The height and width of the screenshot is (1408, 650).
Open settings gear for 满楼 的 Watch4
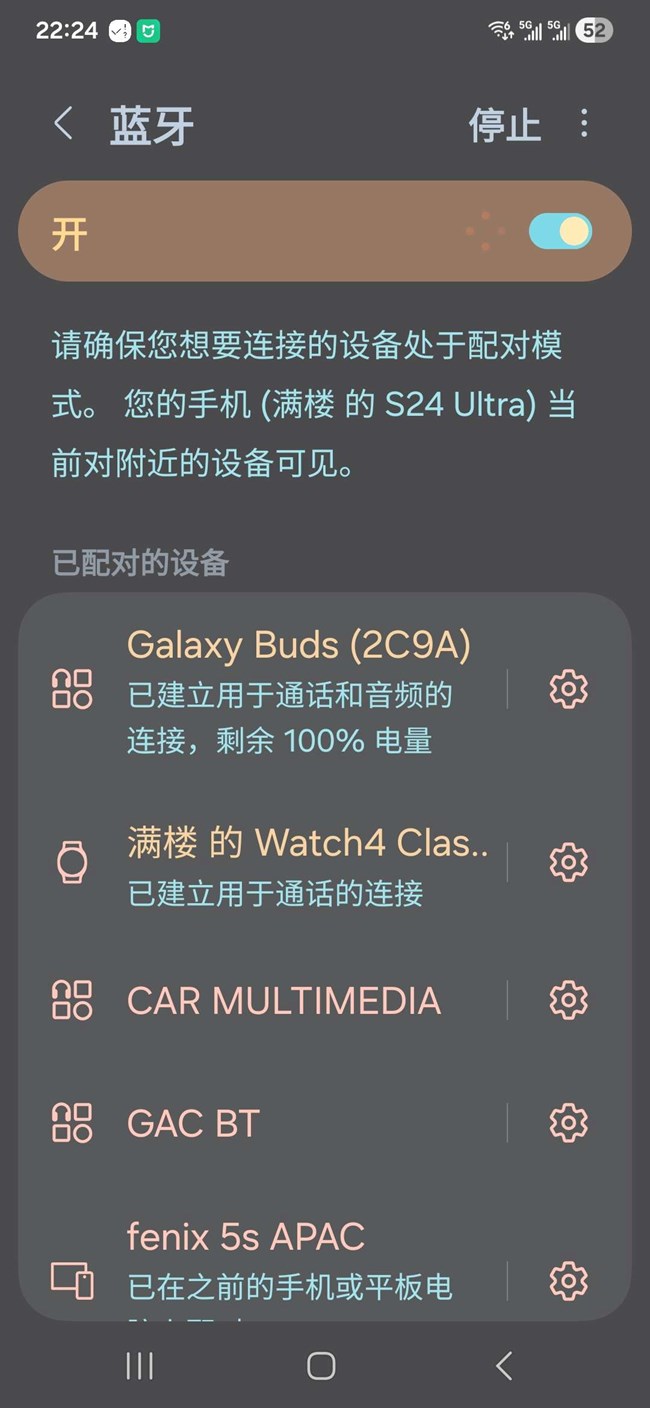pyautogui.click(x=568, y=862)
